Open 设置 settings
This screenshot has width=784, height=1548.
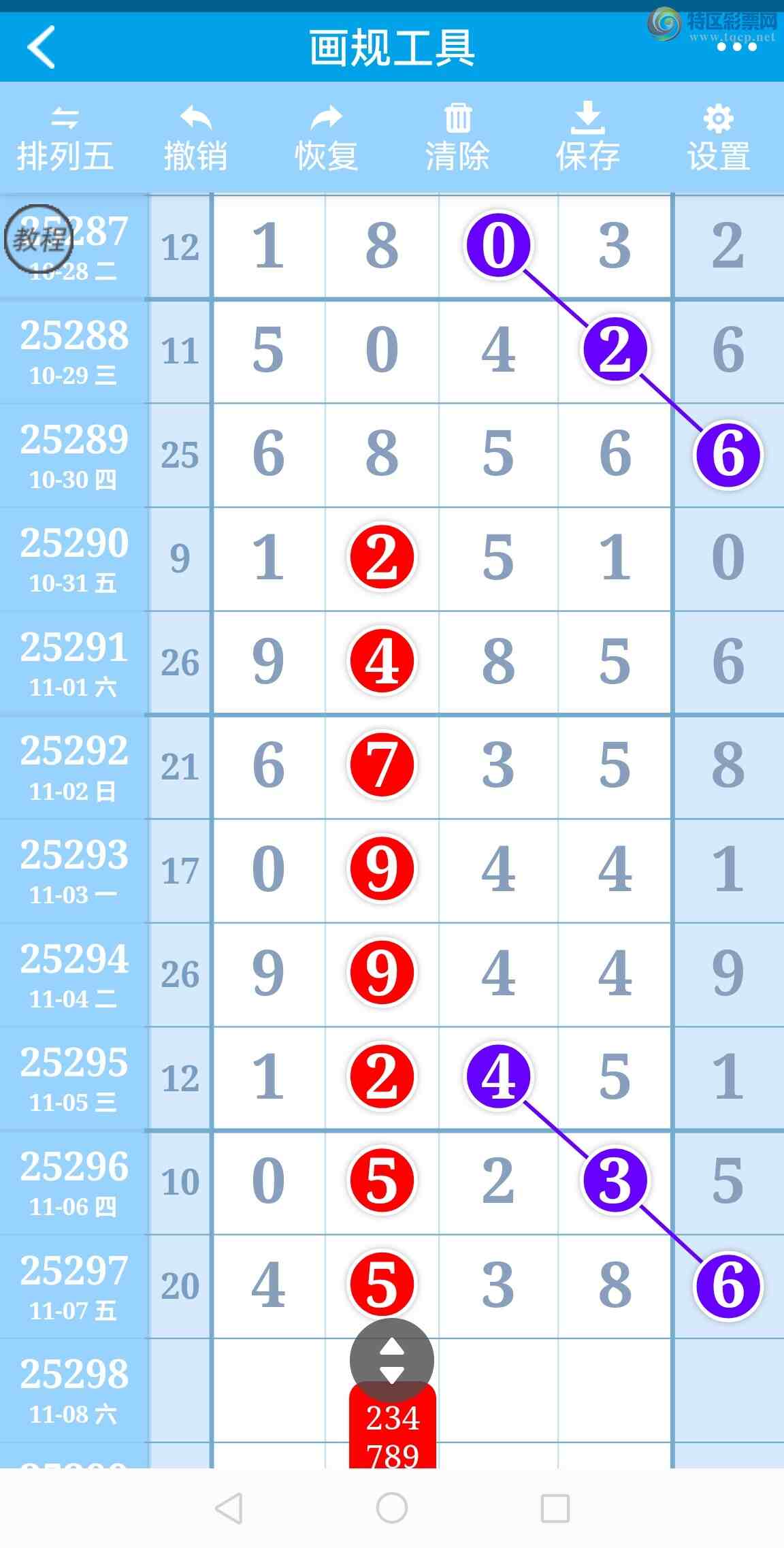(718, 140)
